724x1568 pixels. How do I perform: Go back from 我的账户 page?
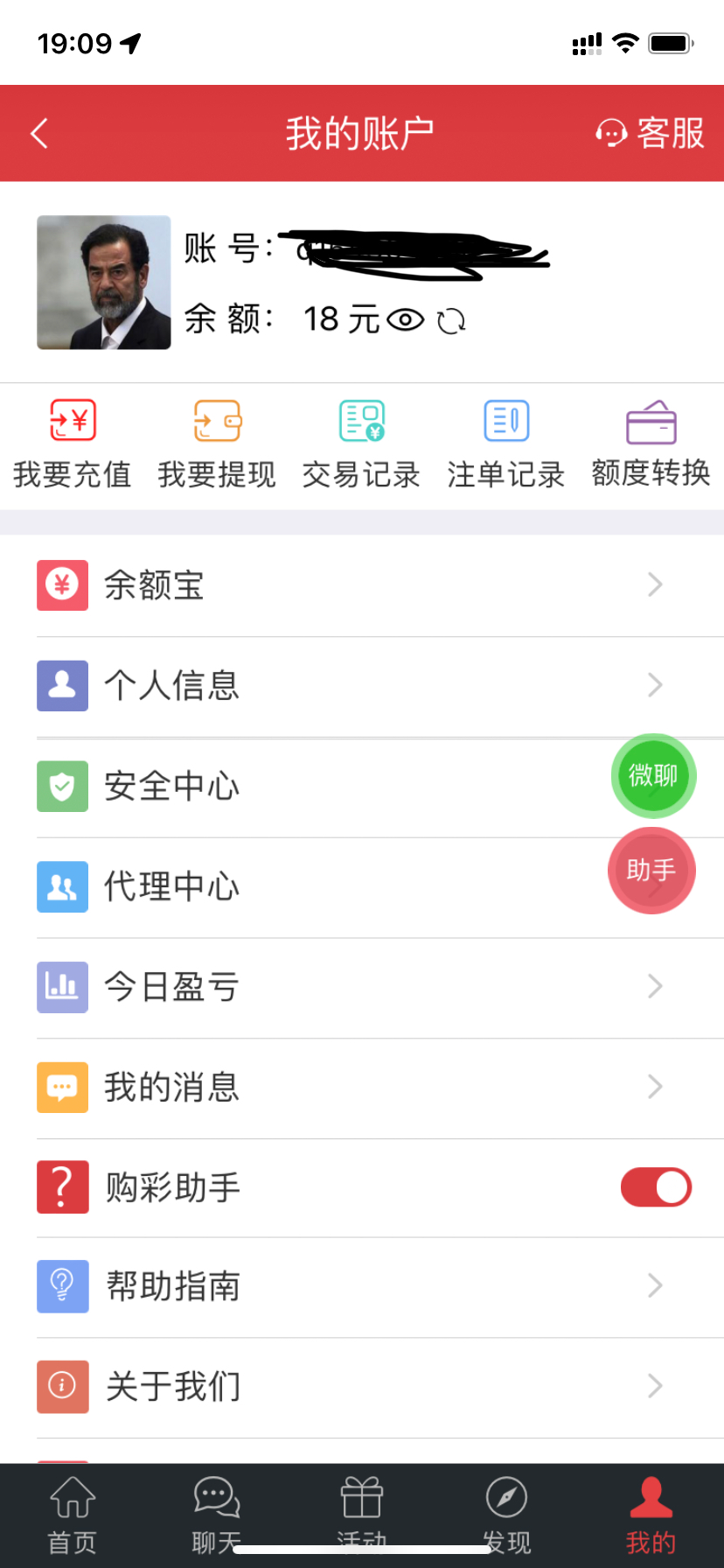point(39,134)
